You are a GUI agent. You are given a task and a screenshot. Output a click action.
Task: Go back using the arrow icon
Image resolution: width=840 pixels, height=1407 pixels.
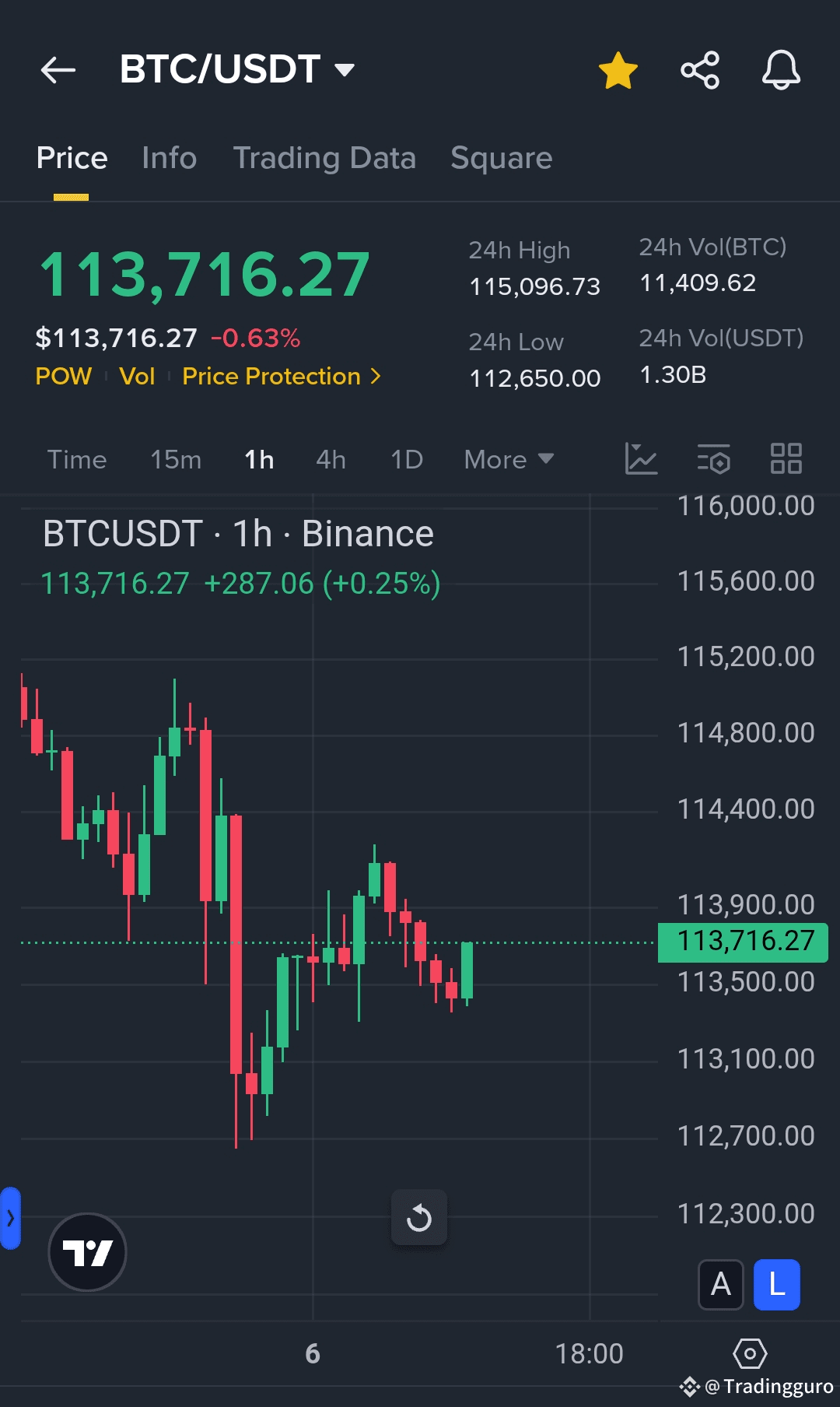point(58,70)
